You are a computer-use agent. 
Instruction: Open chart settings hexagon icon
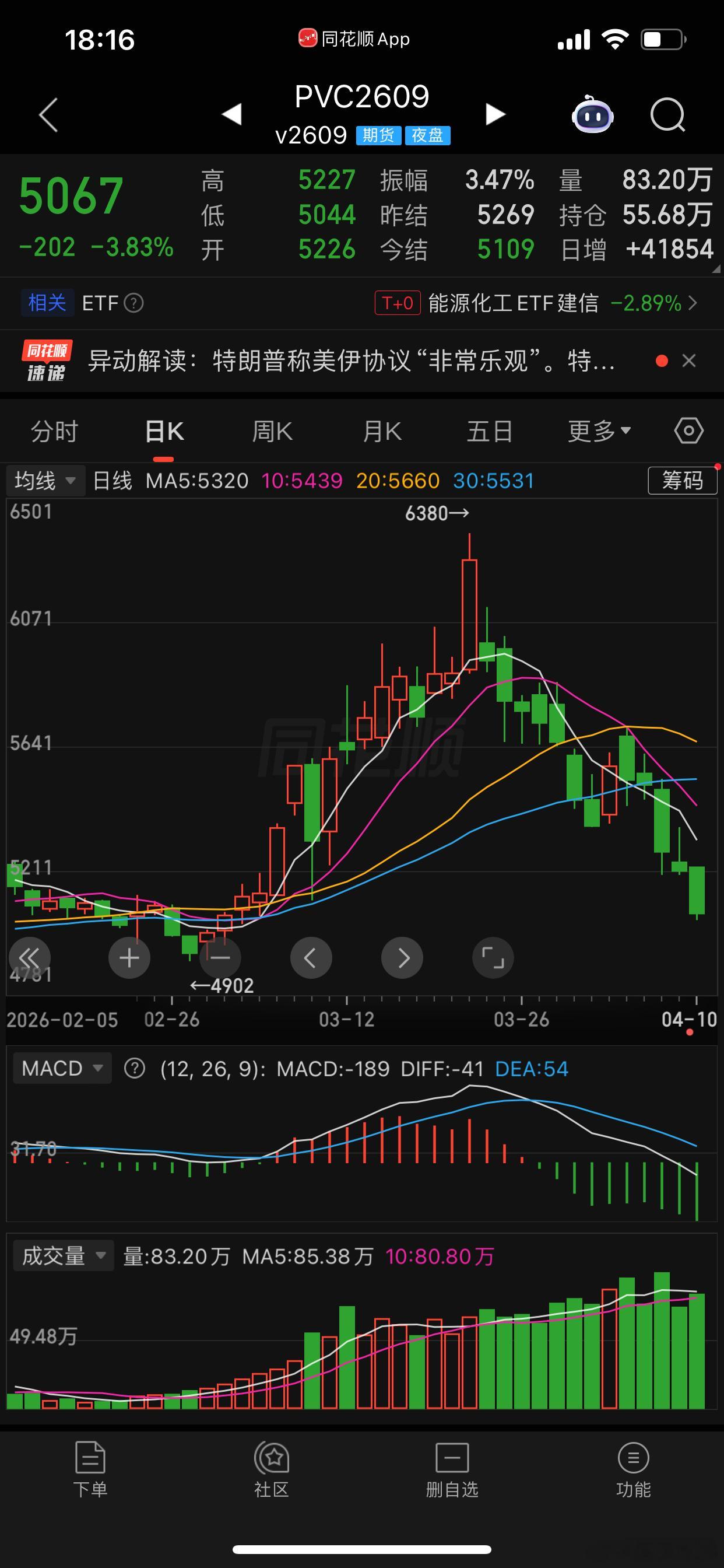pyautogui.click(x=688, y=431)
